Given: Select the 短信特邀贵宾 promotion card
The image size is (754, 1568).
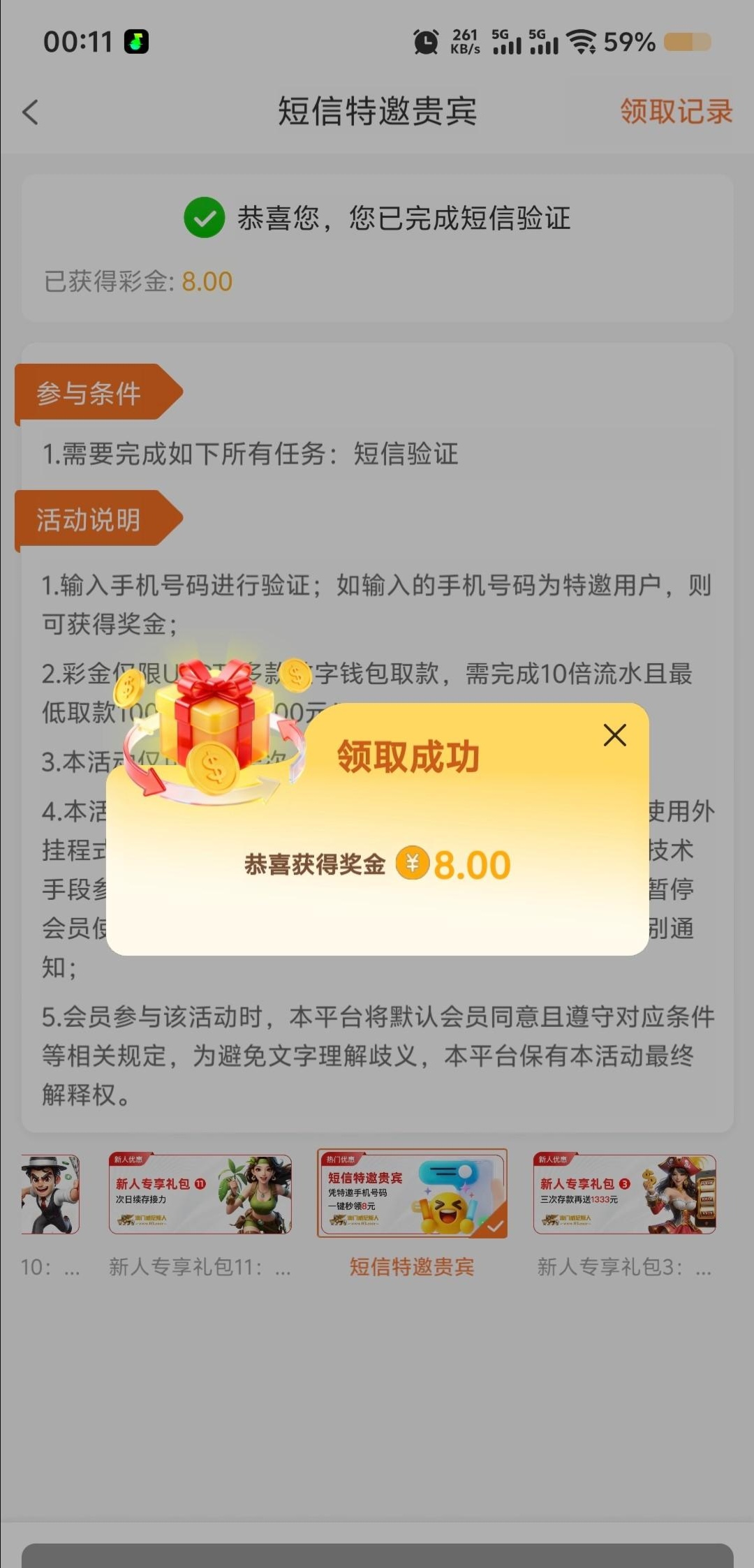Looking at the screenshot, I should (412, 1194).
